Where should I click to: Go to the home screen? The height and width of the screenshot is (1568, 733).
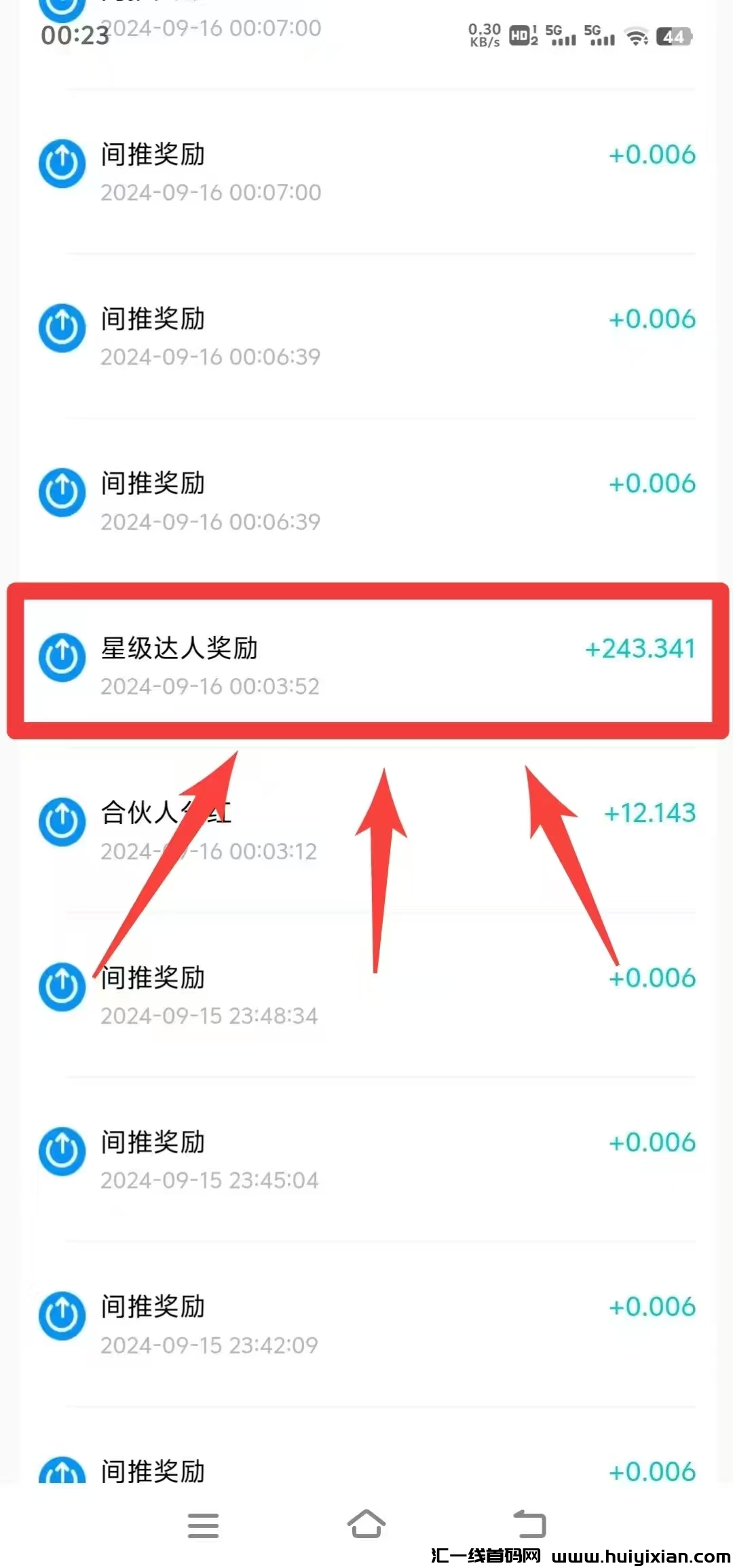pyautogui.click(x=366, y=1524)
